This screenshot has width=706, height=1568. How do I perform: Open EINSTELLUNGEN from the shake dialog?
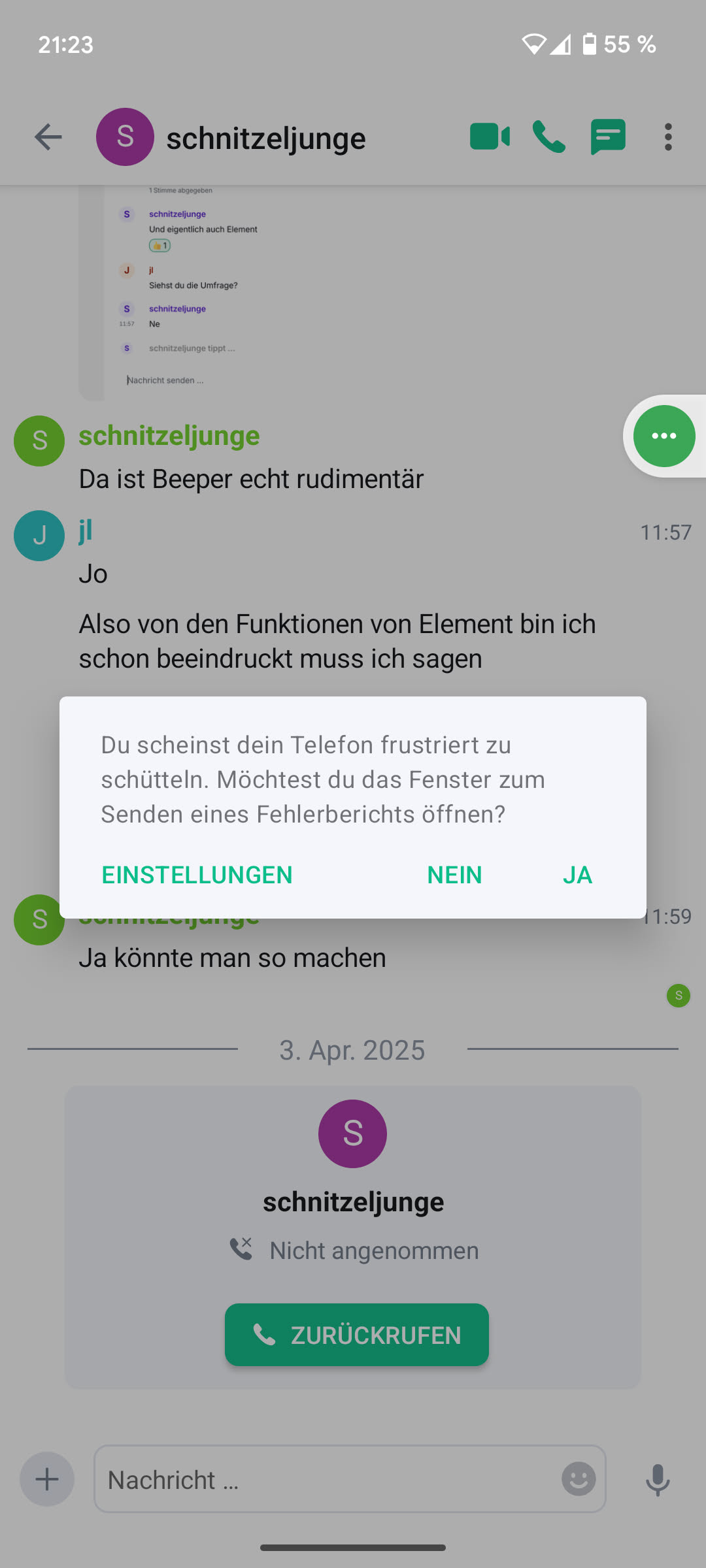197,875
